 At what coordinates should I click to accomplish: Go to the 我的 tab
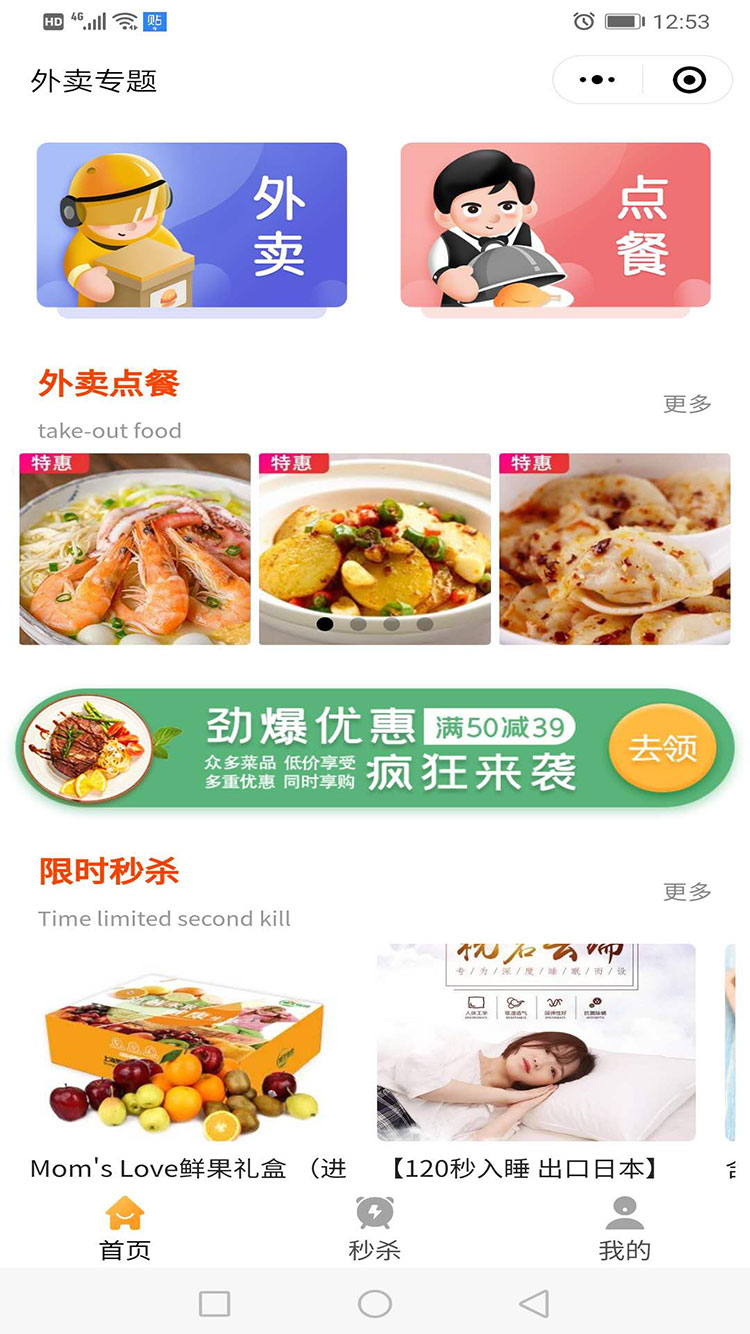[625, 1228]
